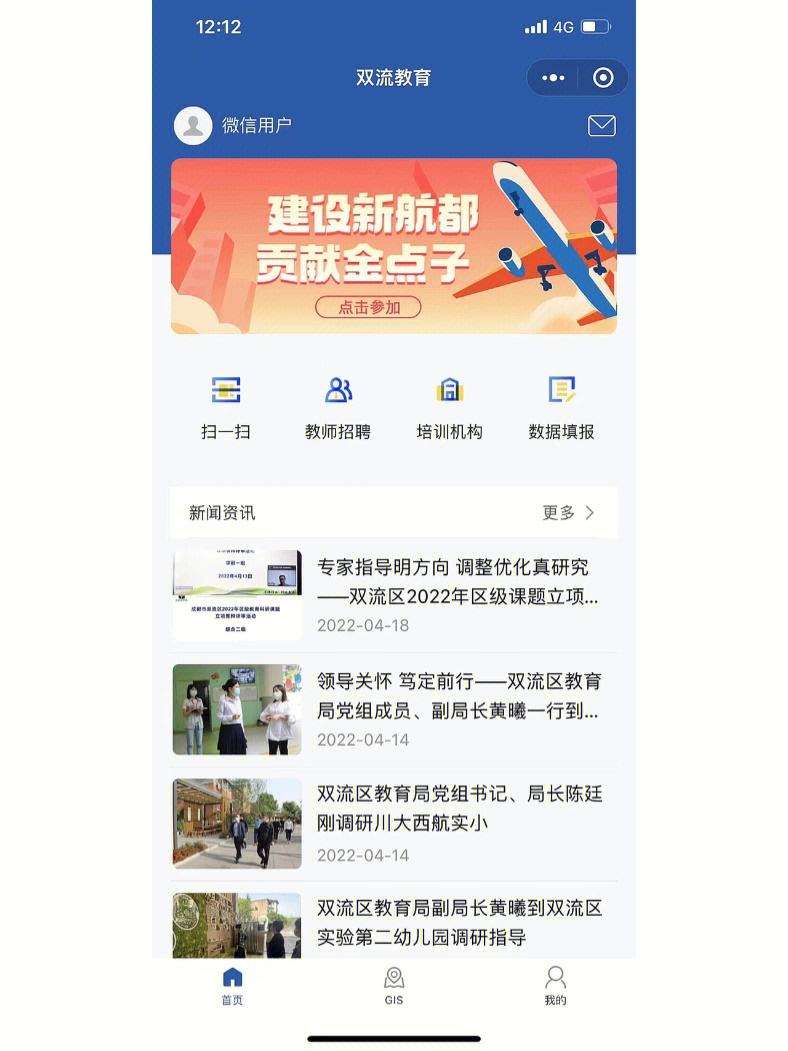This screenshot has width=788, height=1051.
Task: View 更多 news items
Action: 568,513
